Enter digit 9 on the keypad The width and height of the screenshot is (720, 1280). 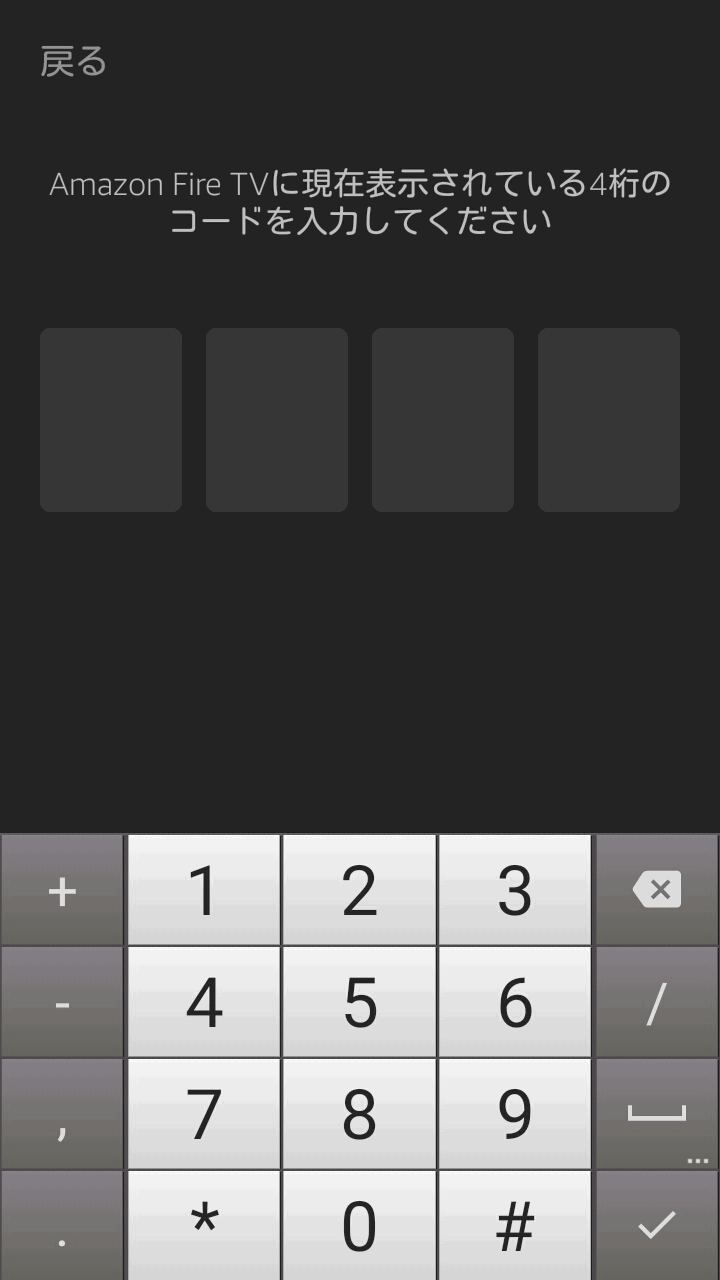click(x=515, y=1115)
